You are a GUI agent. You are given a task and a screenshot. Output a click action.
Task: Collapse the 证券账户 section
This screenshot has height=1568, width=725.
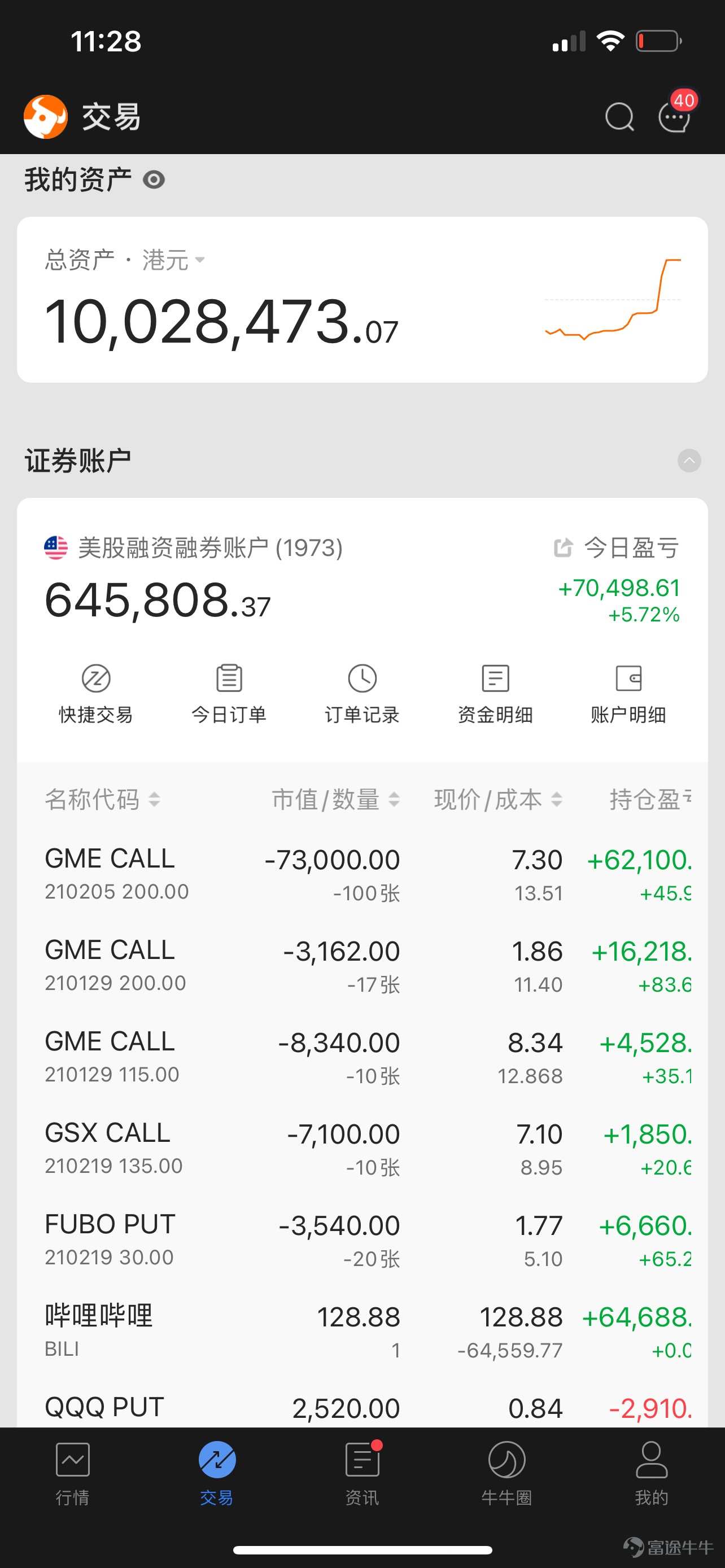689,461
